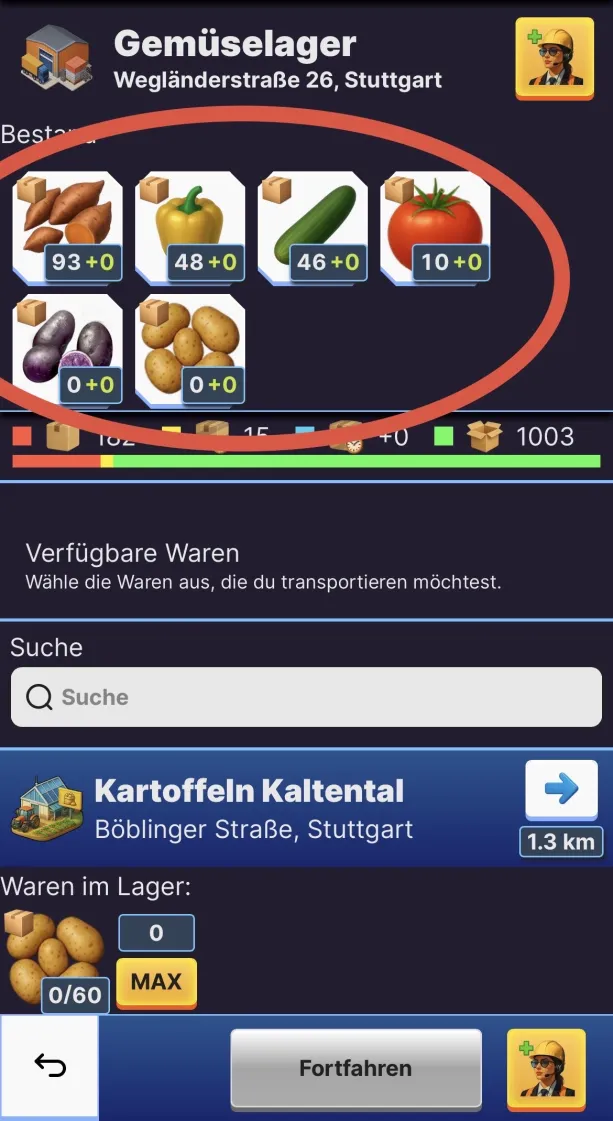613x1121 pixels.
Task: Go back with the return arrow
Action: (x=50, y=1067)
